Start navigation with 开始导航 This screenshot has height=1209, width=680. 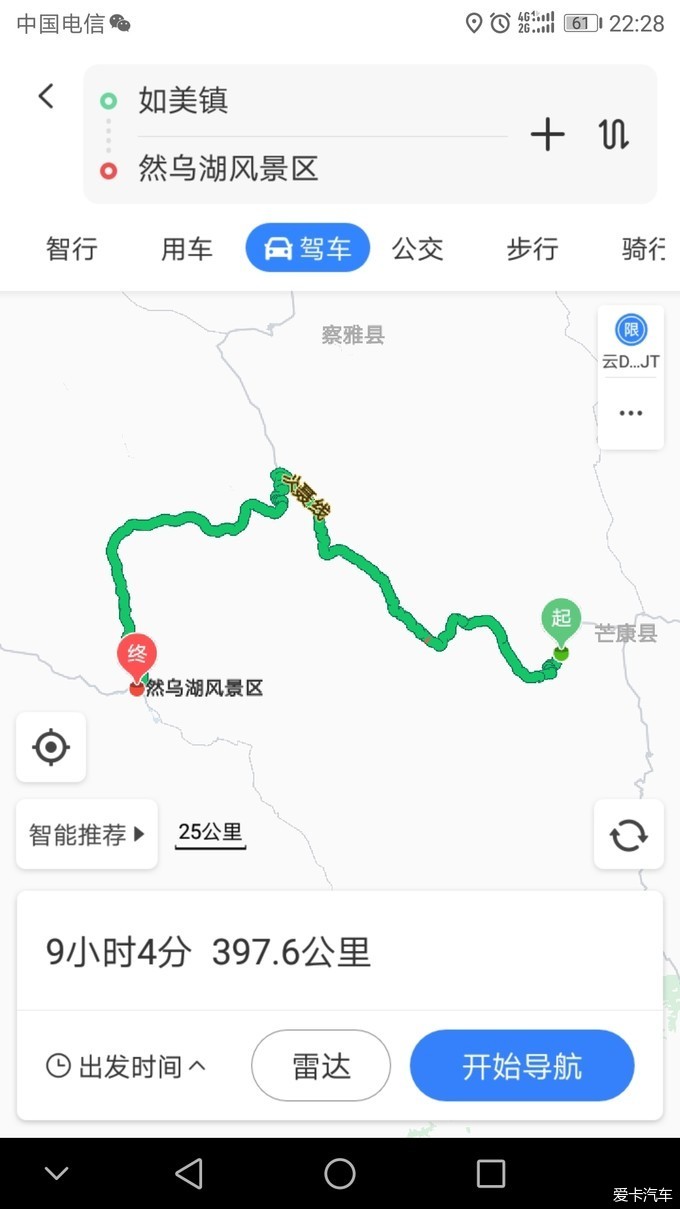pyautogui.click(x=522, y=1066)
